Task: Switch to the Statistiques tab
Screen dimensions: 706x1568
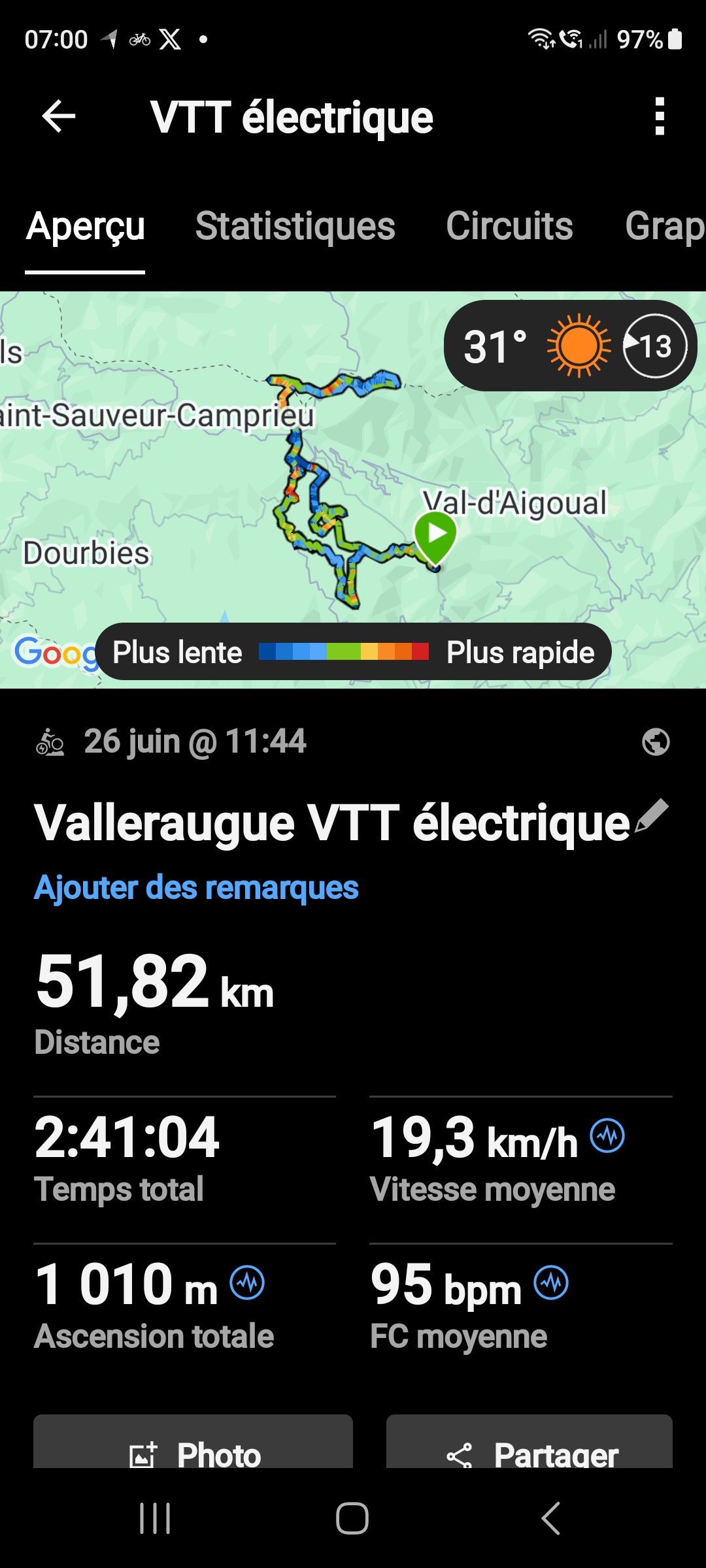Action: 295,227
